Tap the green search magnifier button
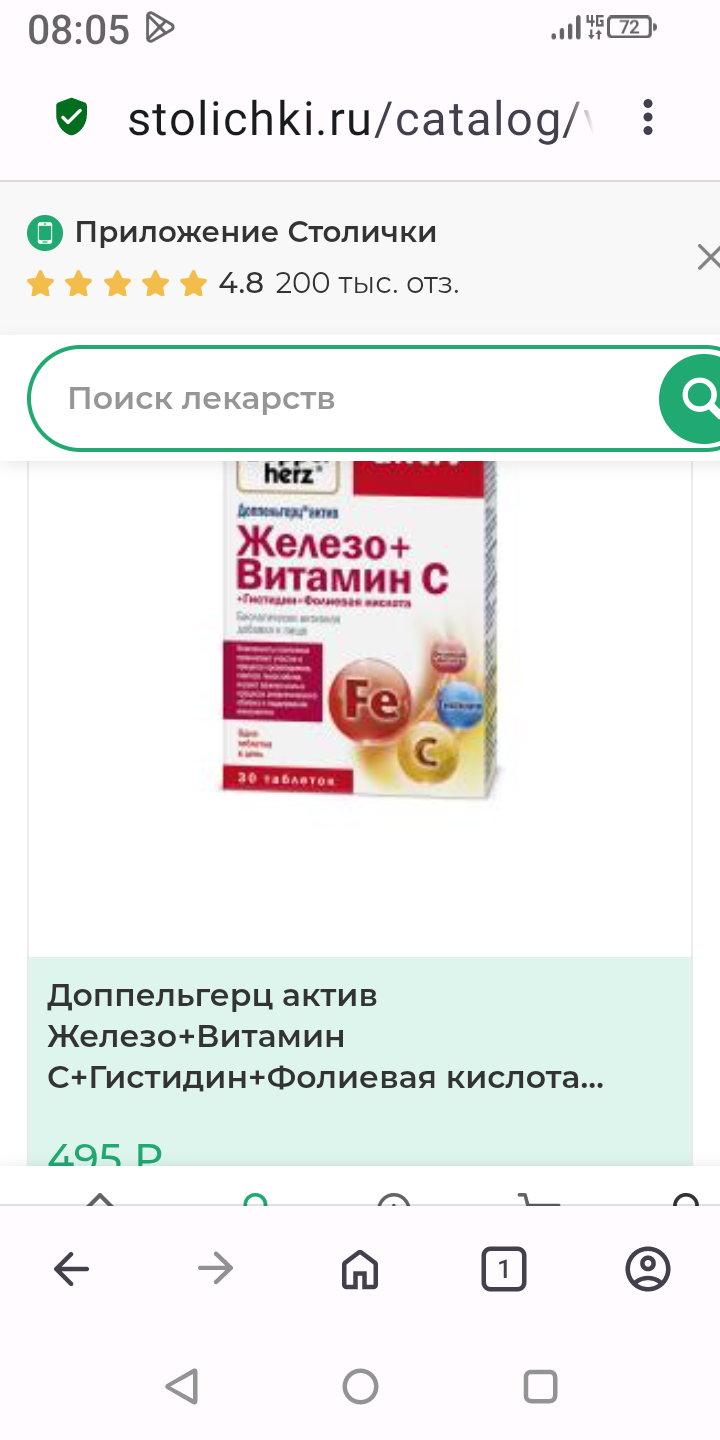 [x=693, y=398]
